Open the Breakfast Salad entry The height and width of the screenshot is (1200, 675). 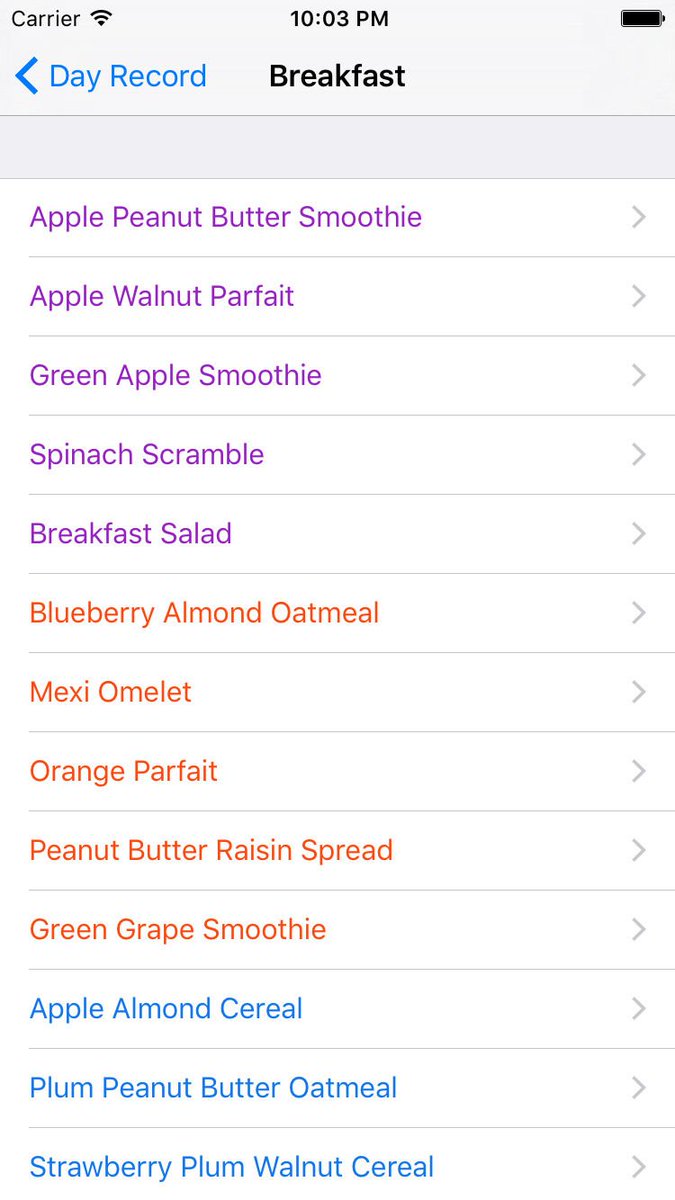click(337, 533)
